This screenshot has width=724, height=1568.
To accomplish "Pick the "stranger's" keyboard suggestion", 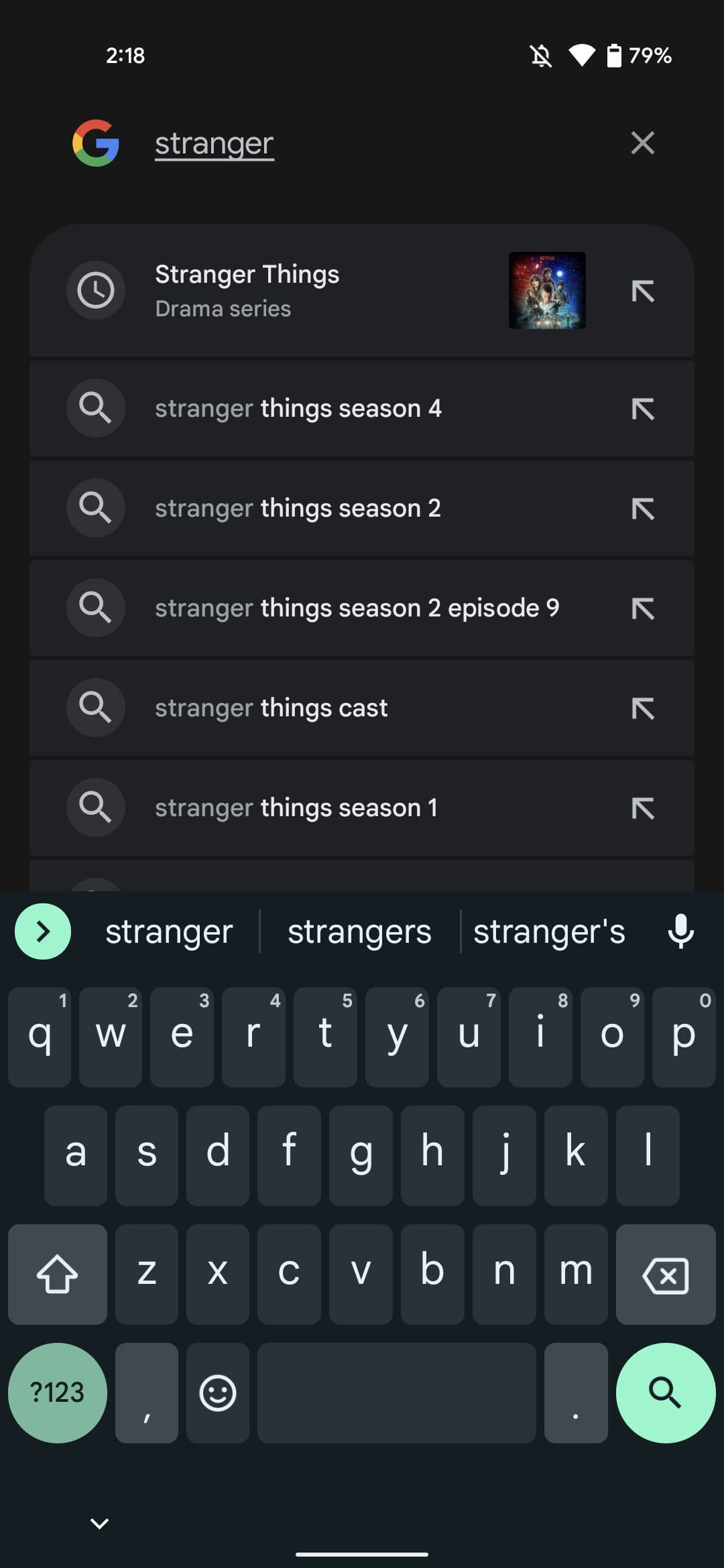I will pyautogui.click(x=549, y=931).
